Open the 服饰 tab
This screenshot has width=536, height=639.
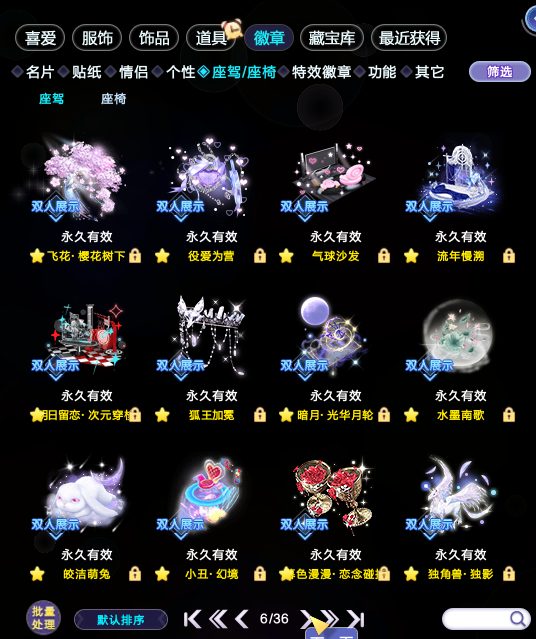tap(97, 38)
